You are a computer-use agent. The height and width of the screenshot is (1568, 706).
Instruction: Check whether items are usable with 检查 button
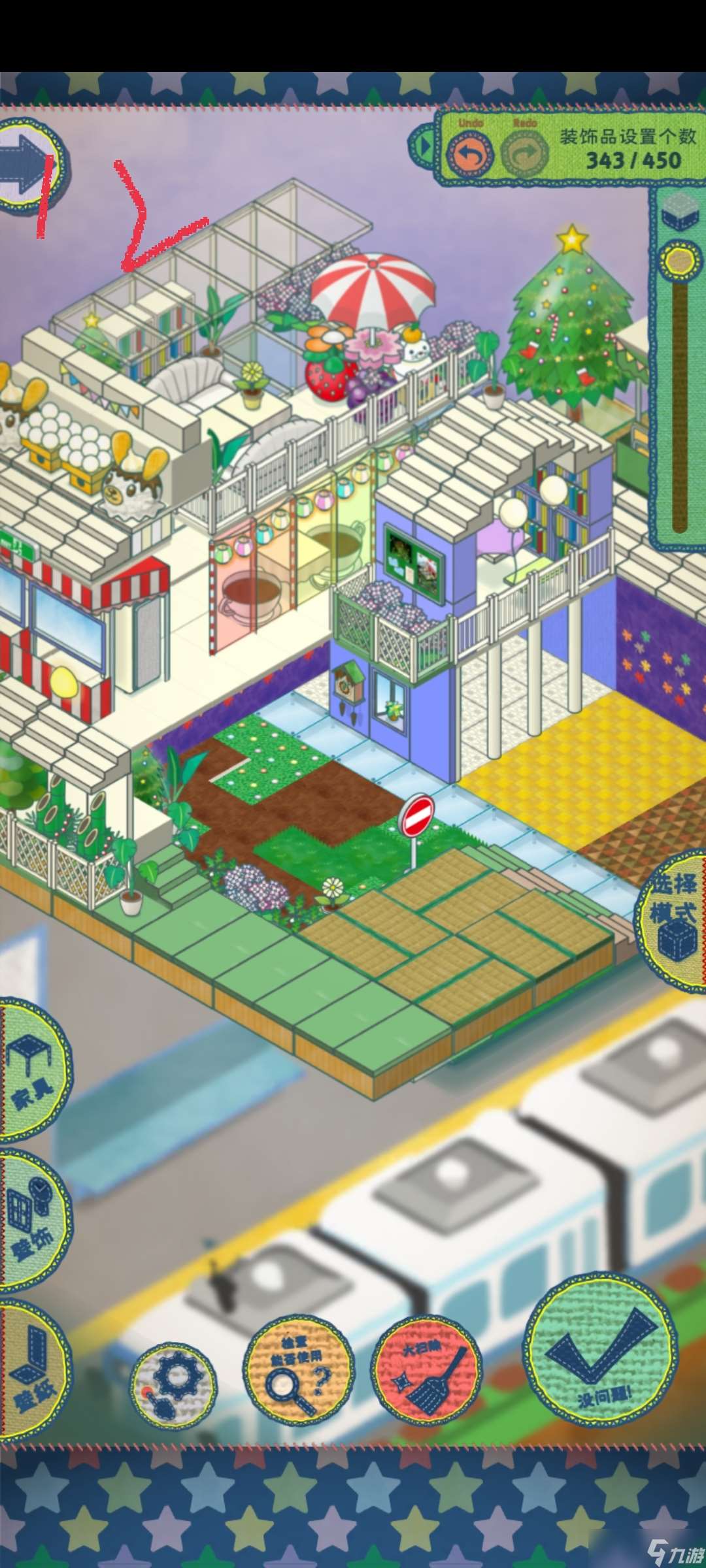[x=298, y=1370]
